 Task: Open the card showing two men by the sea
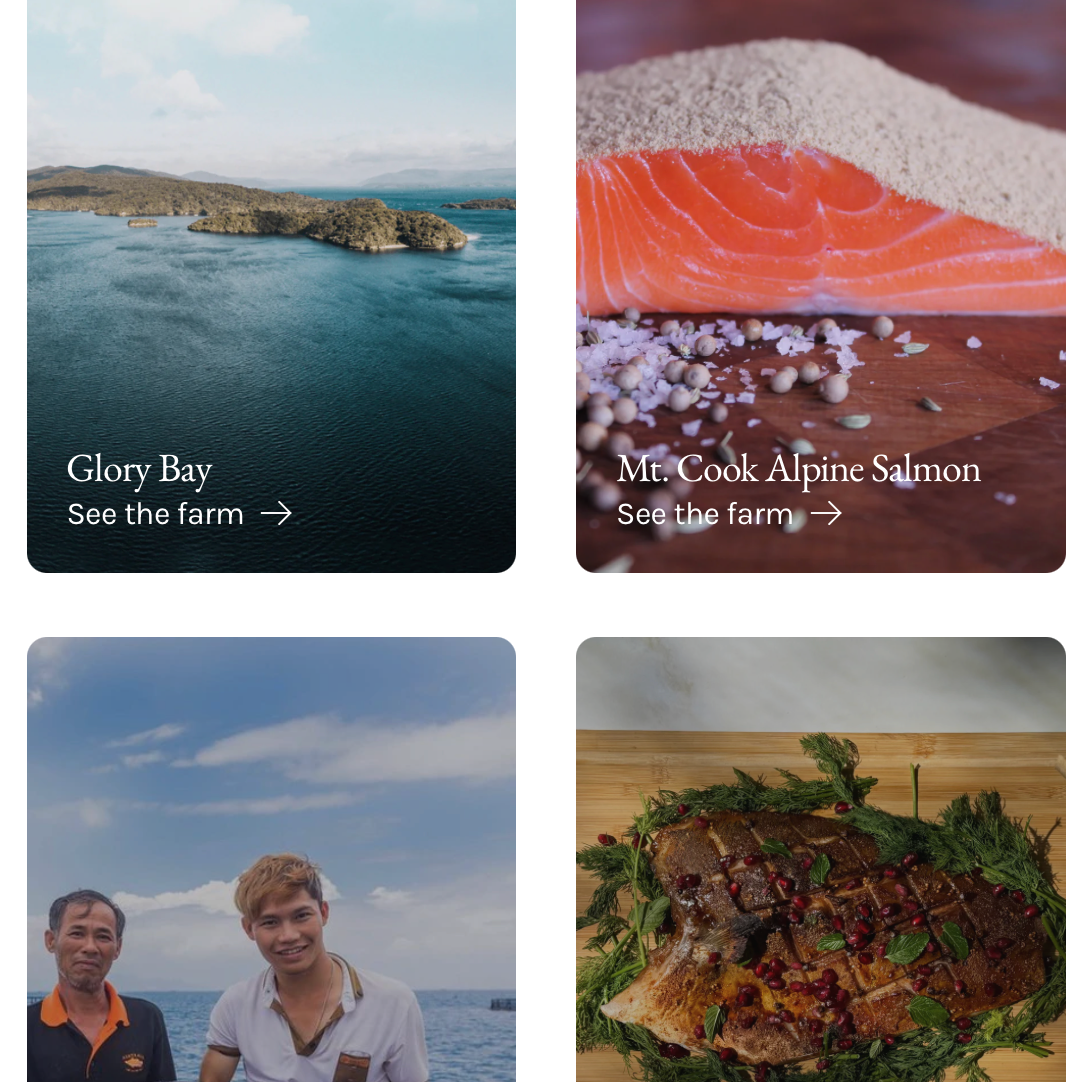coord(271,858)
